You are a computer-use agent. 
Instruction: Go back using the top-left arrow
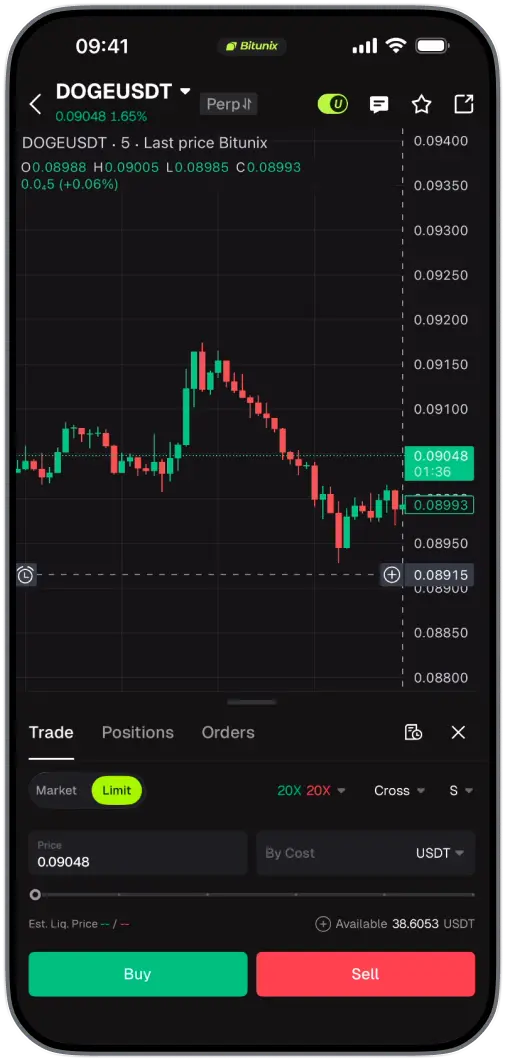tap(35, 104)
